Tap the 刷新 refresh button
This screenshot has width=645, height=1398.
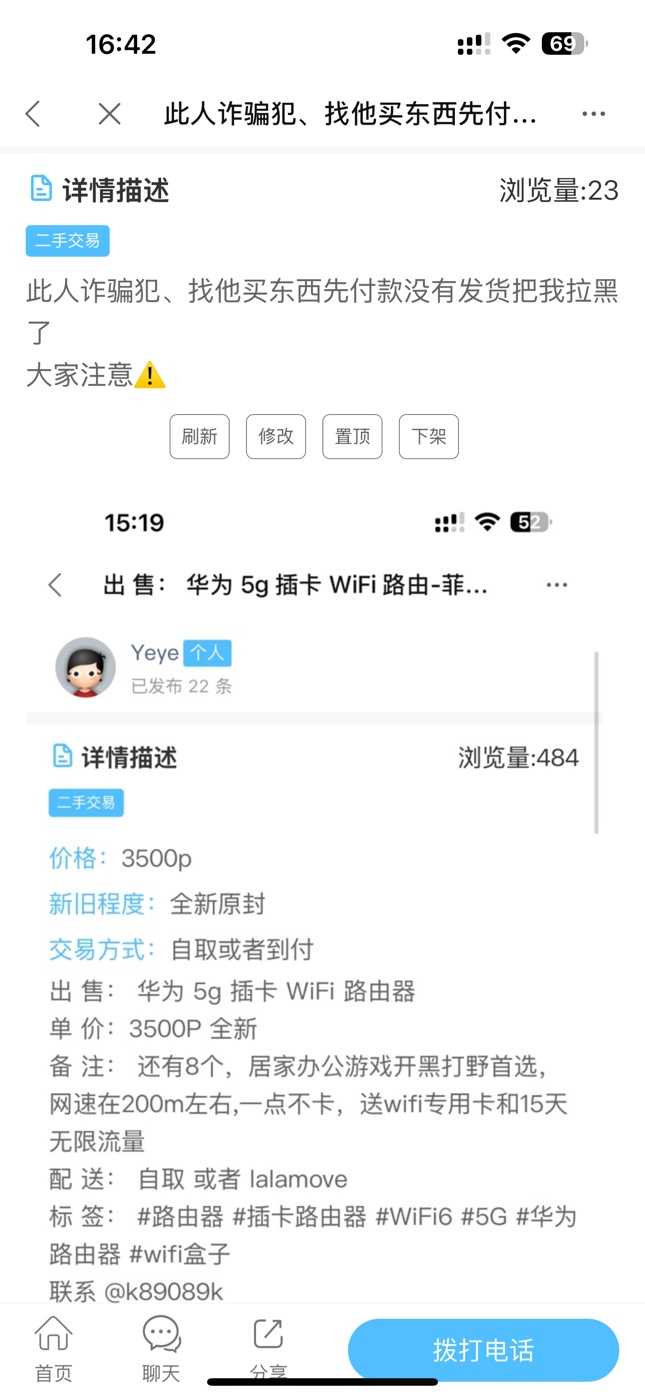200,437
